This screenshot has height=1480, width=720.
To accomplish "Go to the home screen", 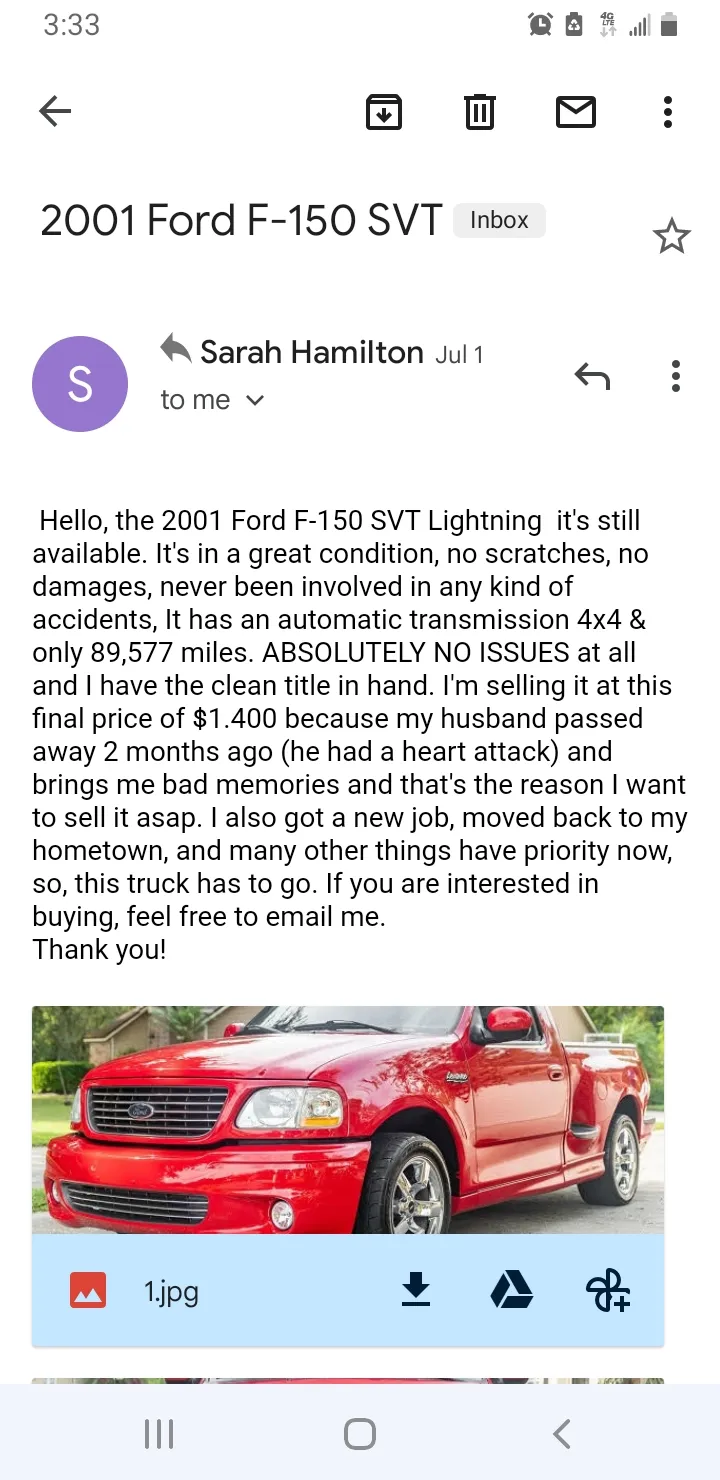I will (x=360, y=1434).
